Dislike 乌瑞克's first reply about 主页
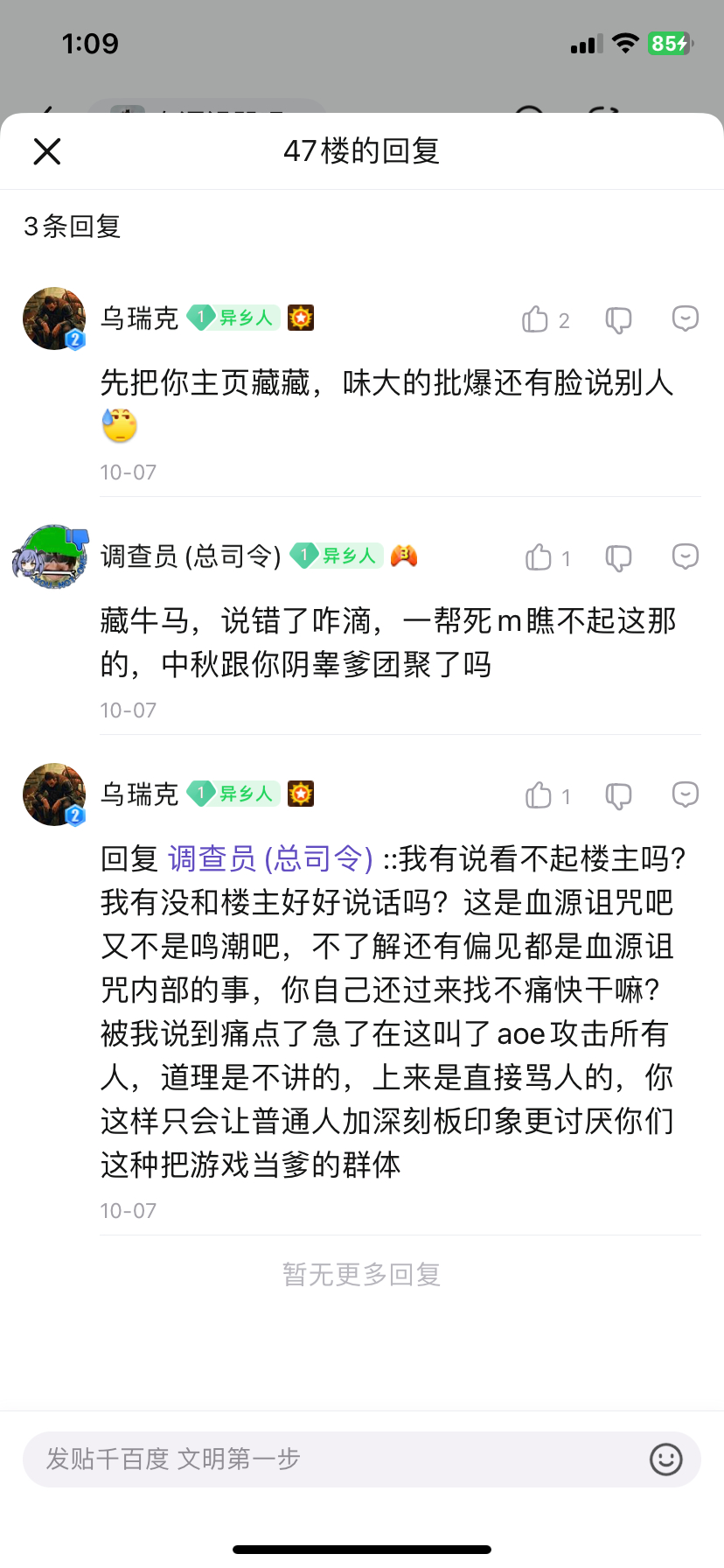The height and width of the screenshot is (1568, 724). click(618, 319)
